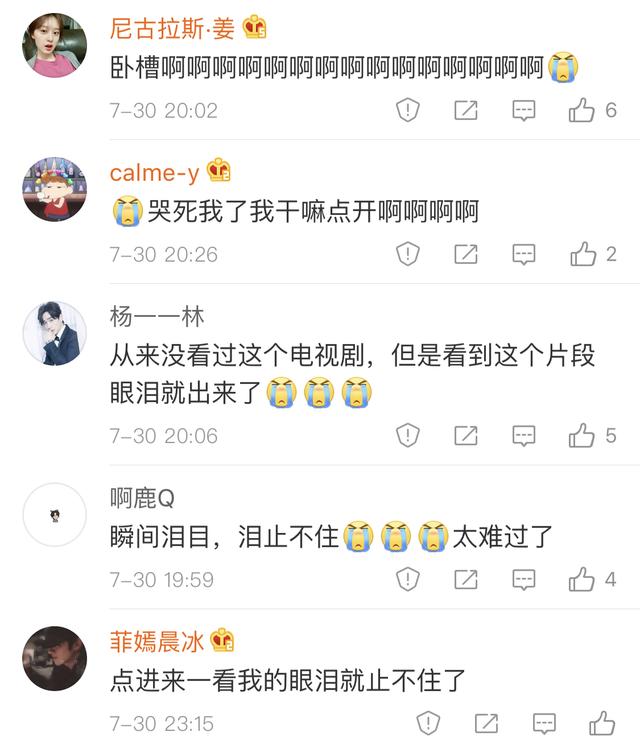Open calme-y's username link
The image size is (640, 748).
(154, 173)
